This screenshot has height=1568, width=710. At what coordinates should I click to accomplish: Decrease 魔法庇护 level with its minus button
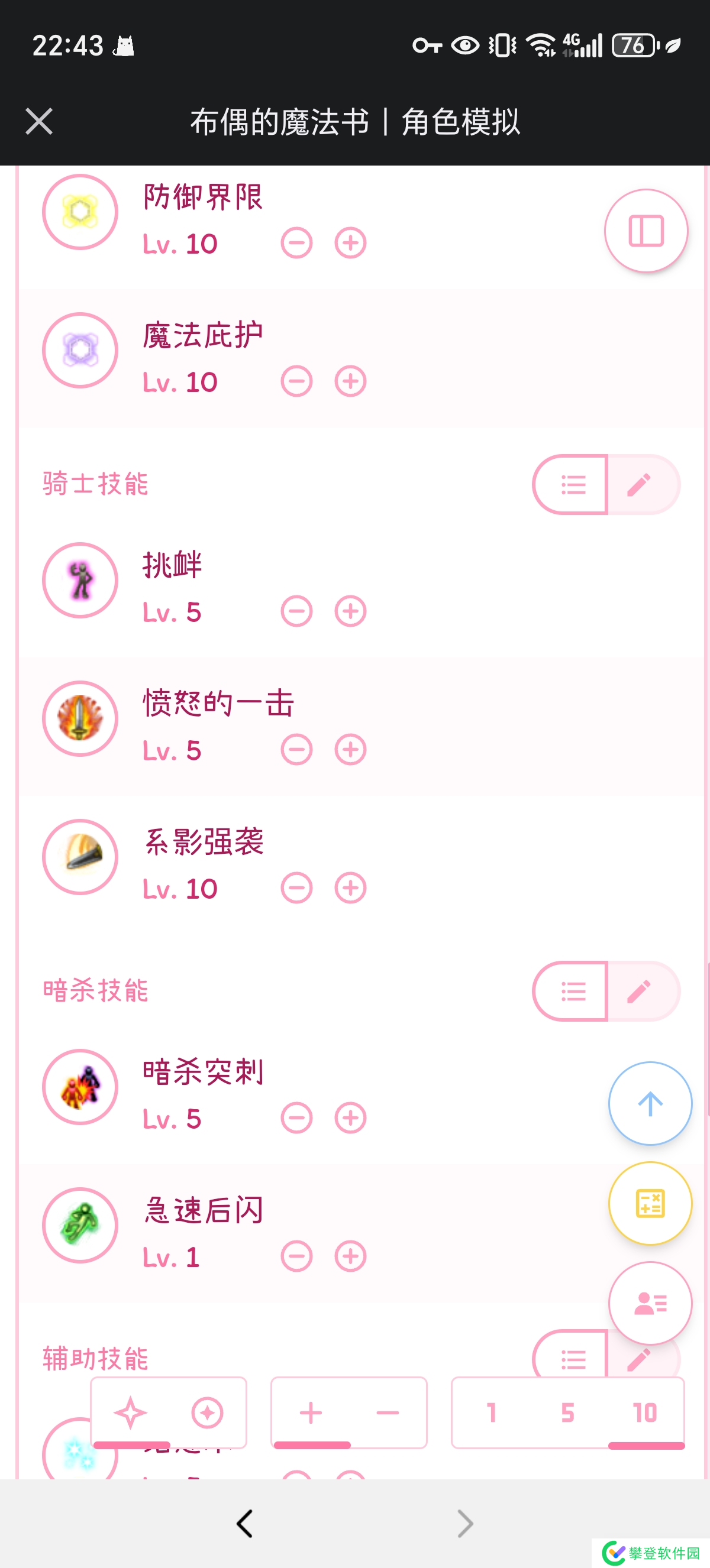coord(296,381)
